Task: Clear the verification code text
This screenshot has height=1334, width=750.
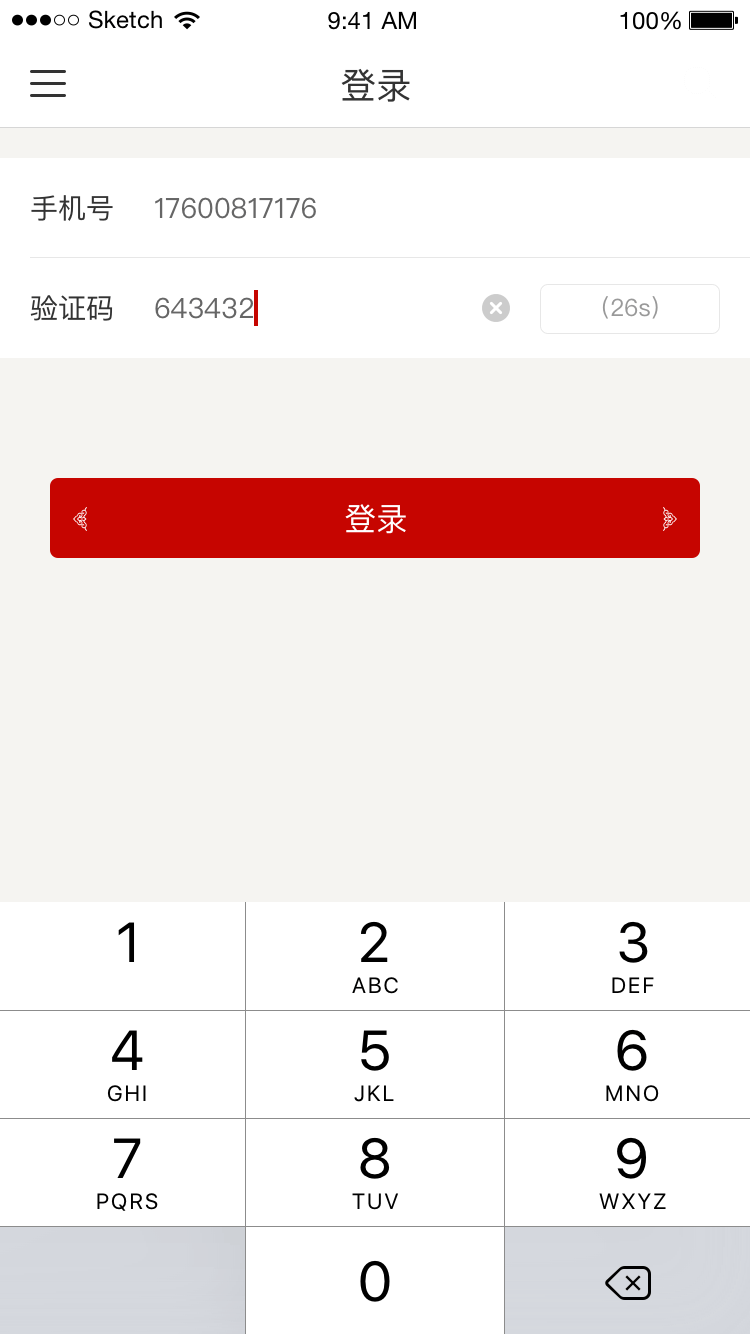Action: (496, 308)
